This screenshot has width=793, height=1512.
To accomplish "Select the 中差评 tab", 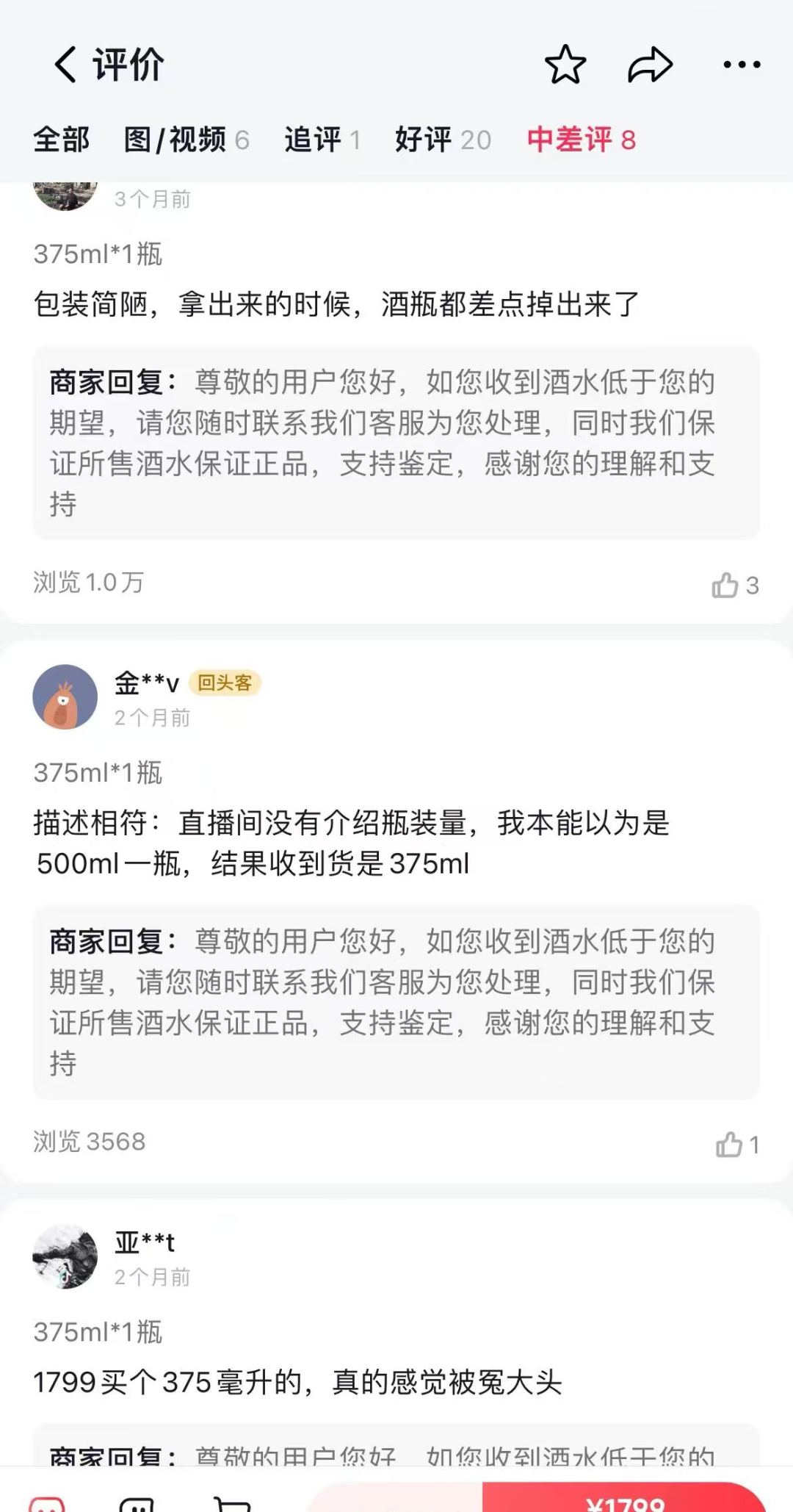I will click(581, 140).
